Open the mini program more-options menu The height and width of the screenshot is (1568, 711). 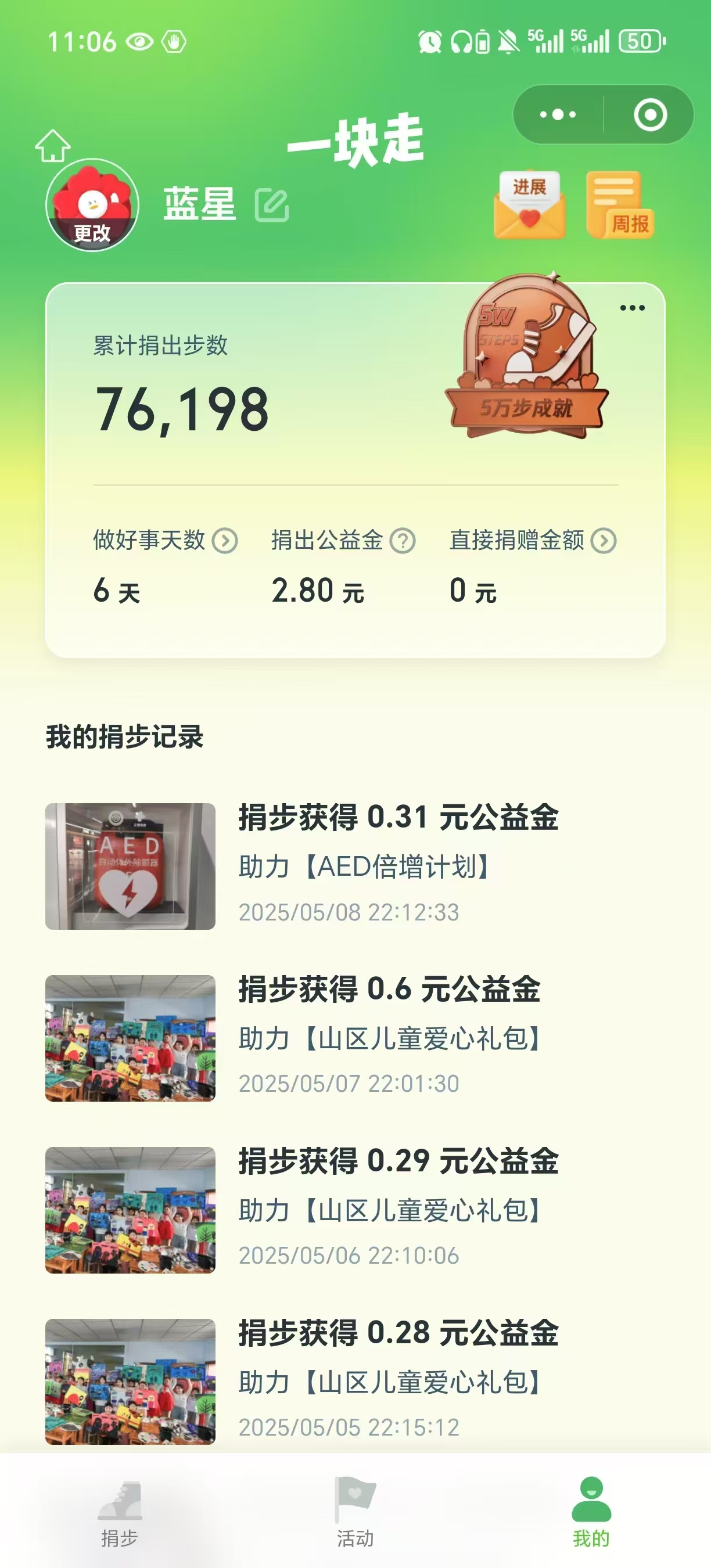click(x=558, y=115)
